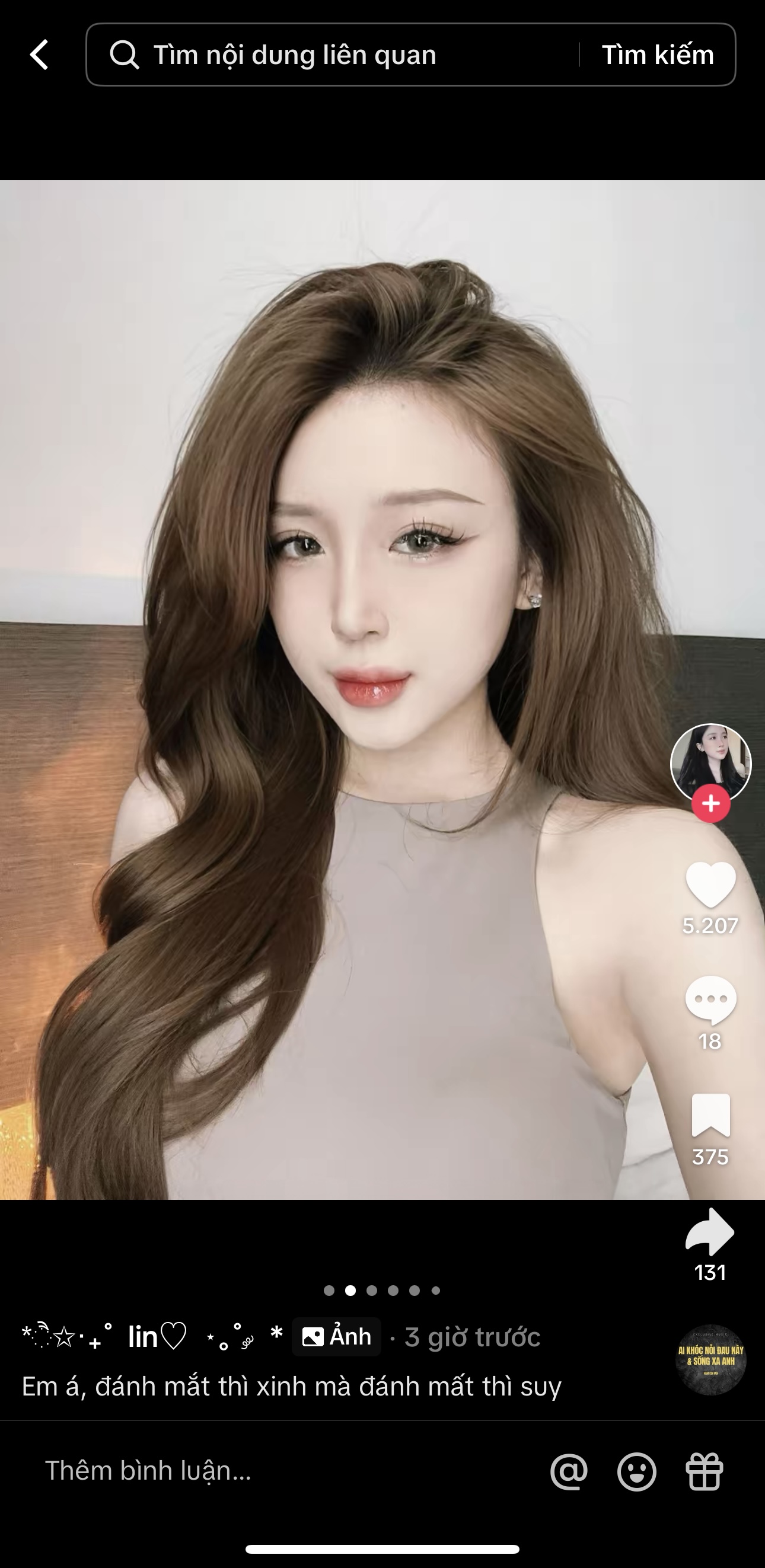This screenshot has height=1568, width=765.
Task: Mention someone with the @ icon
Action: pos(569,1472)
